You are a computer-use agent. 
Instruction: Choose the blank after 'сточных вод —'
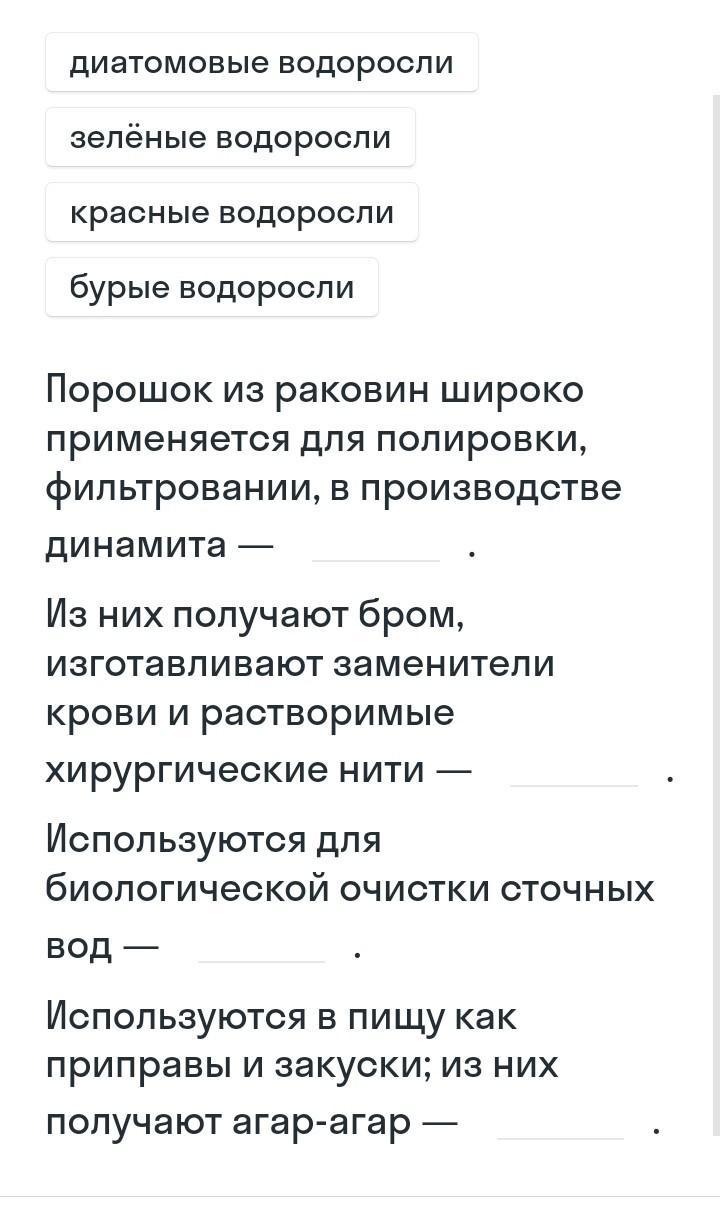(261, 947)
